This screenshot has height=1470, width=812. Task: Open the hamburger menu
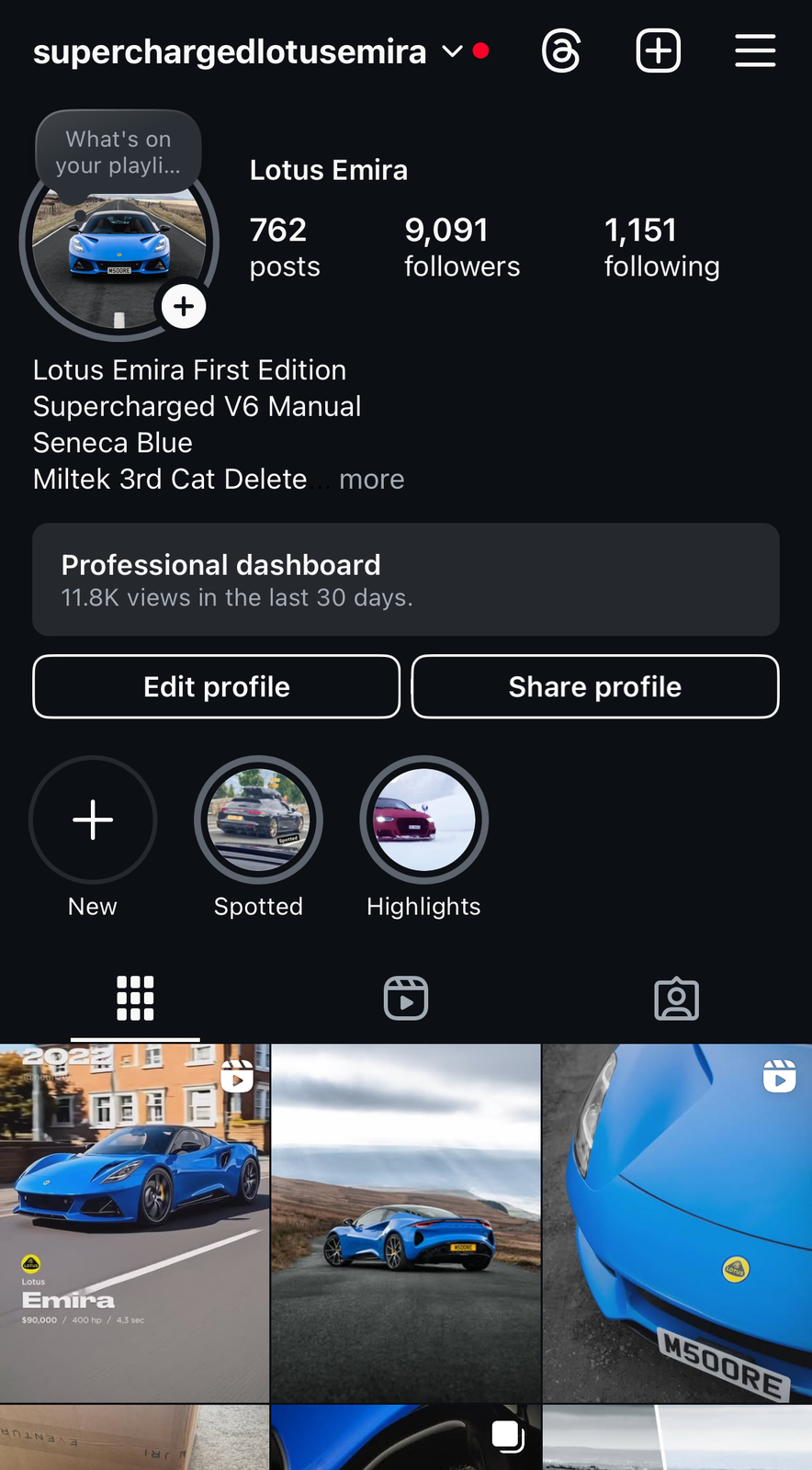pos(755,51)
